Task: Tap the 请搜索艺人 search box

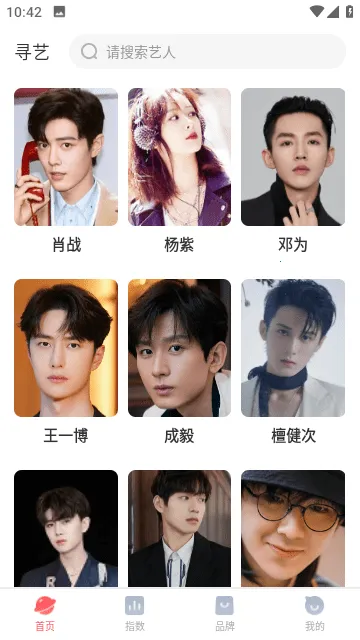Action: (x=207, y=52)
